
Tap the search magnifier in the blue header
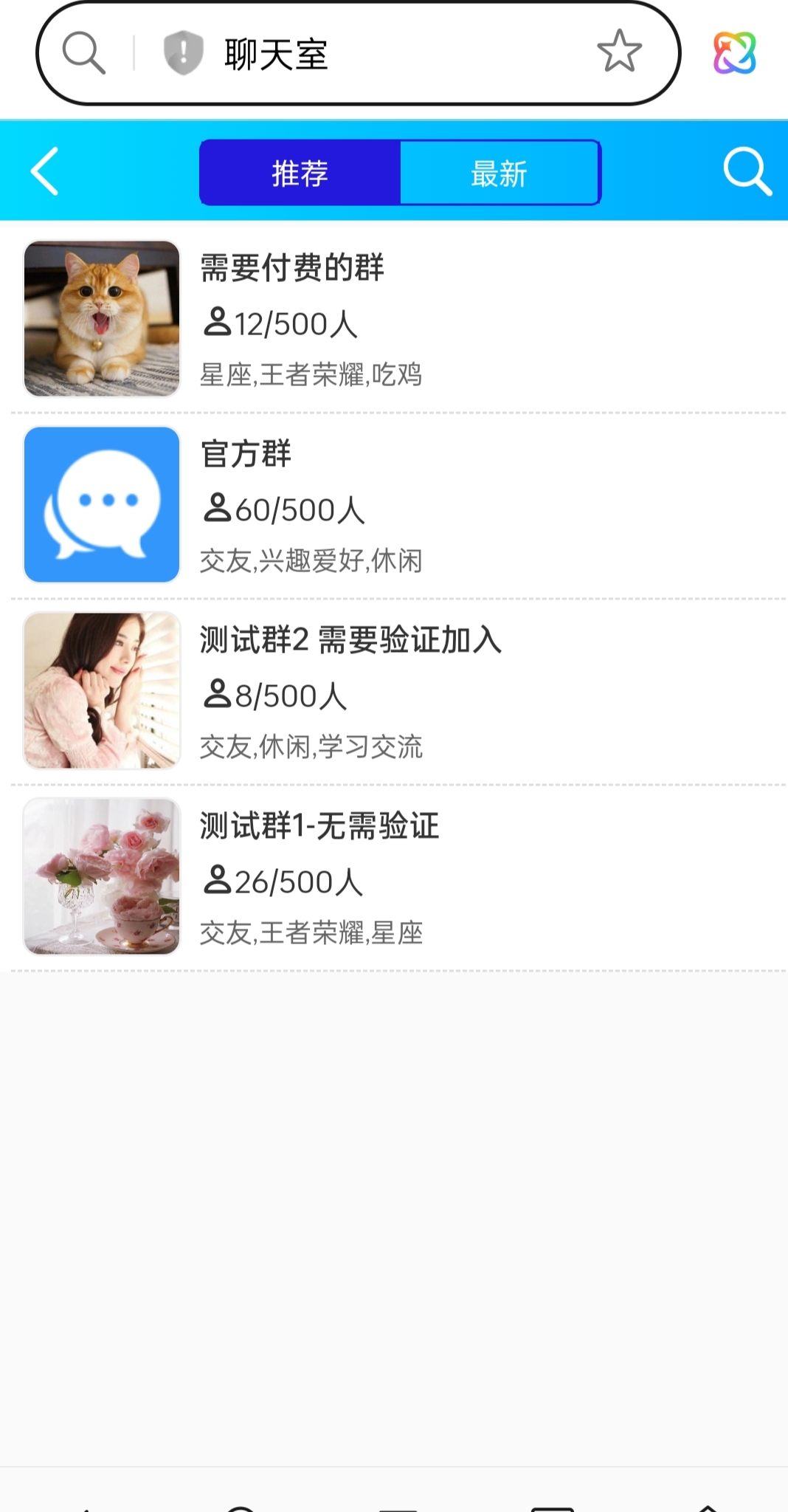746,171
